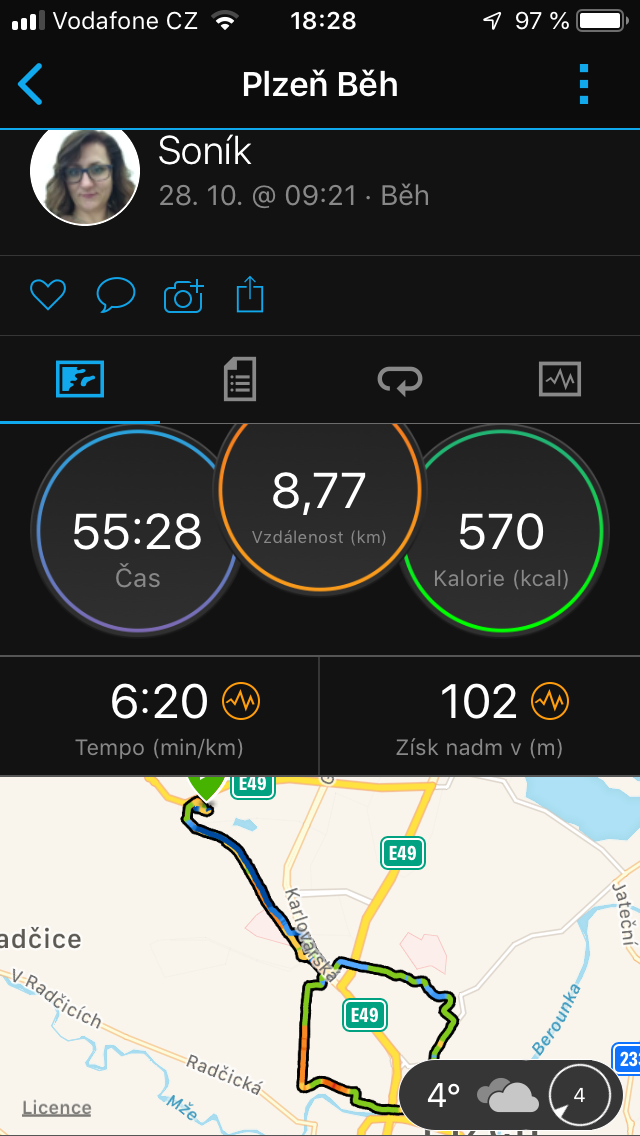The image size is (640, 1136).
Task: Switch to the stats list tab
Action: [239, 379]
